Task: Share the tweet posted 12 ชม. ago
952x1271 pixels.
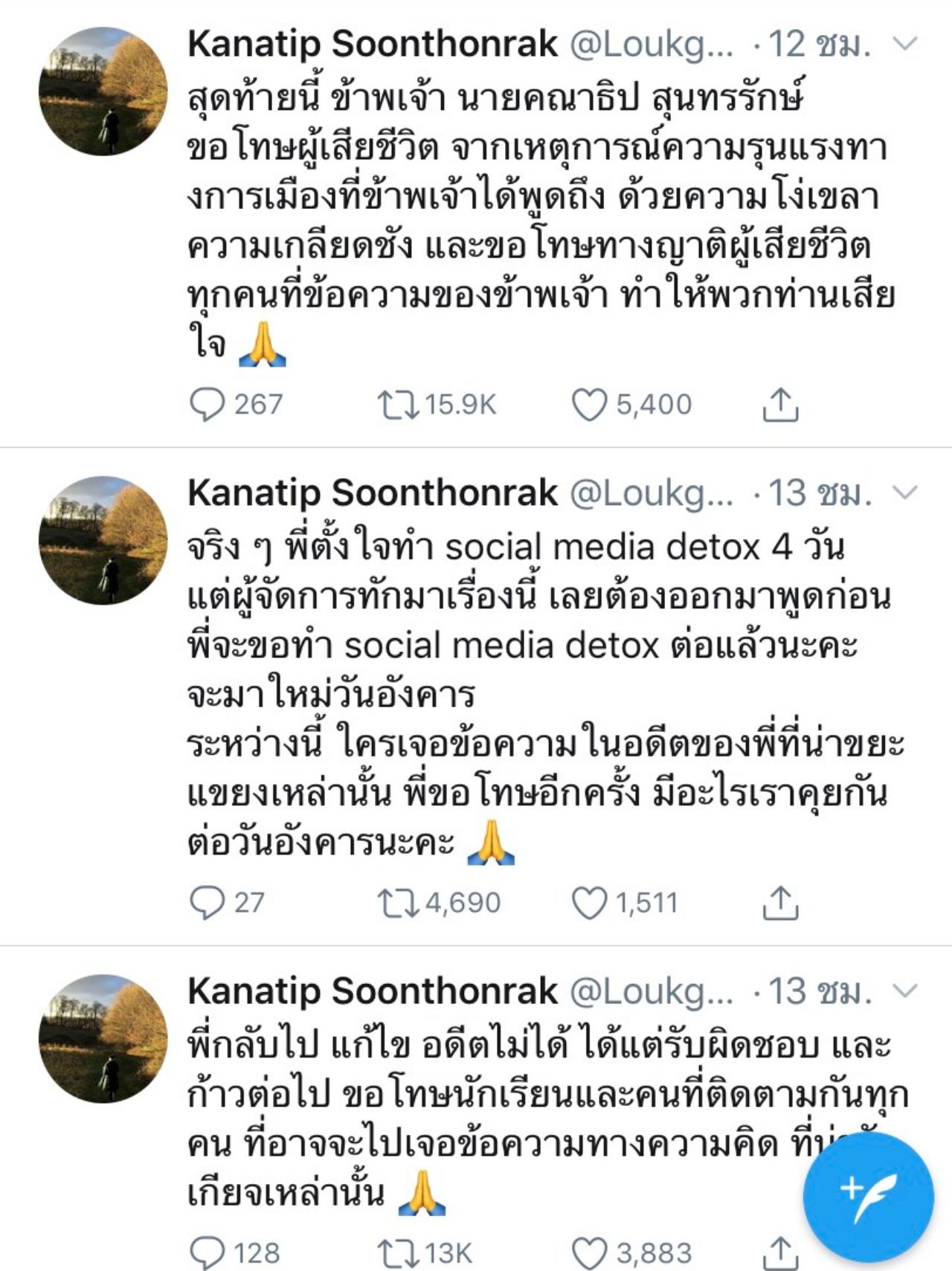Action: click(x=780, y=404)
